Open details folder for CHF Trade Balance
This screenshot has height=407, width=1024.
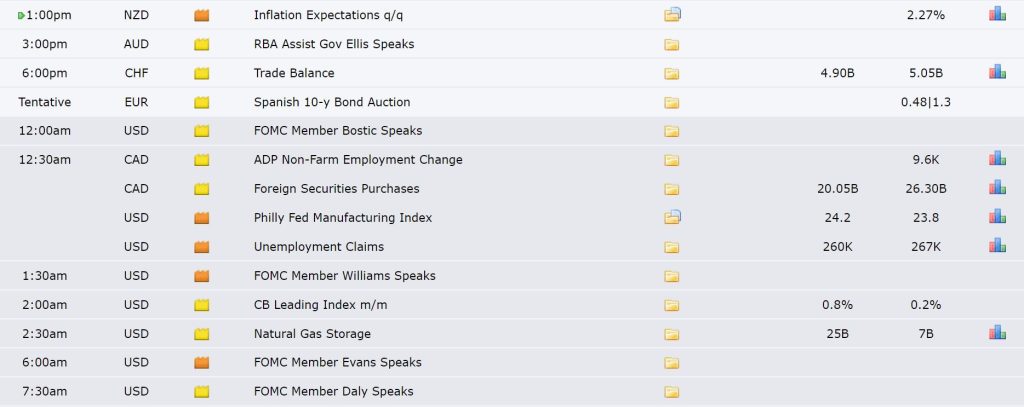point(672,73)
